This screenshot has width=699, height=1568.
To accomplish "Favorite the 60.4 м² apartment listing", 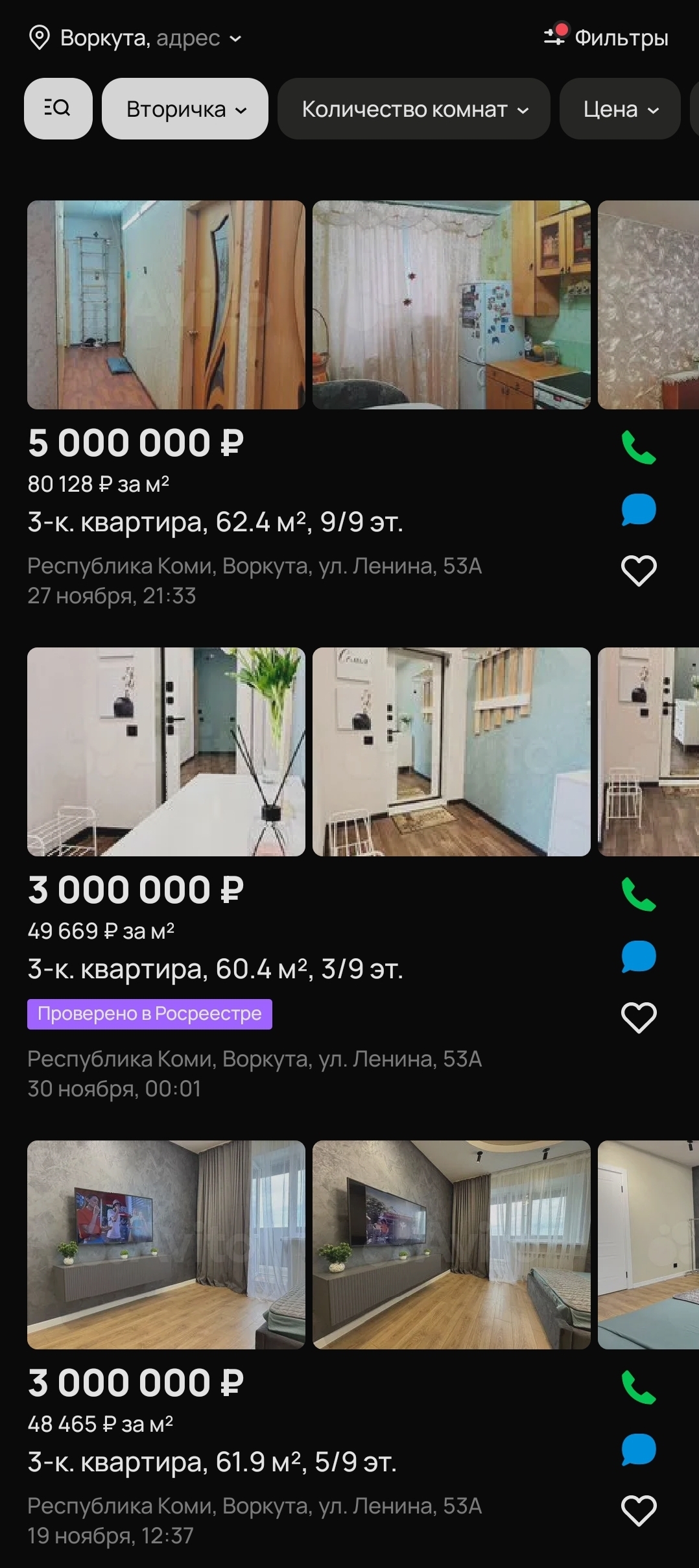I will tap(639, 1017).
